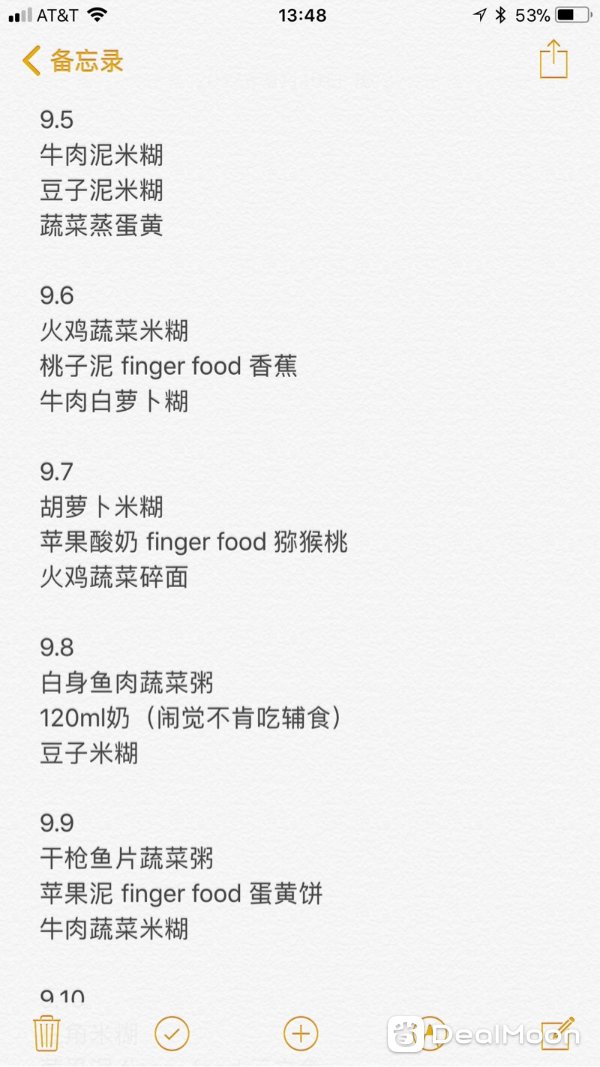Compose a new note
600x1067 pixels.
[x=558, y=1033]
